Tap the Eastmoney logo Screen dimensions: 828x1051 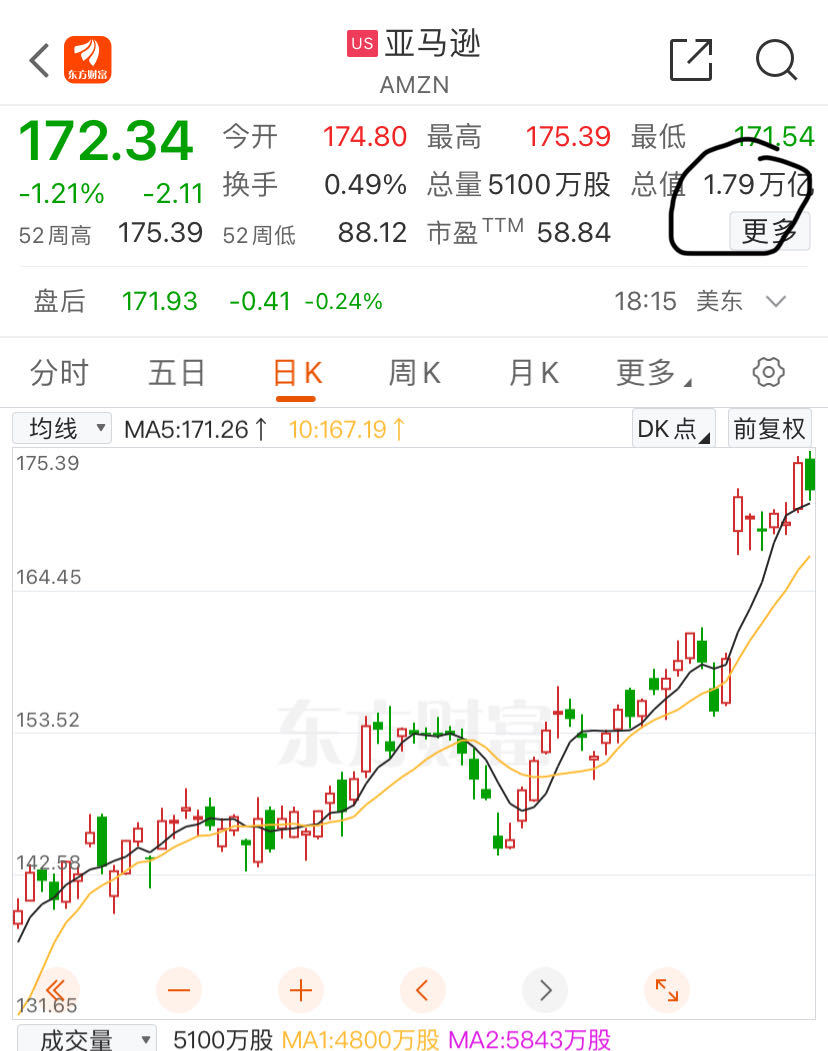click(x=88, y=60)
